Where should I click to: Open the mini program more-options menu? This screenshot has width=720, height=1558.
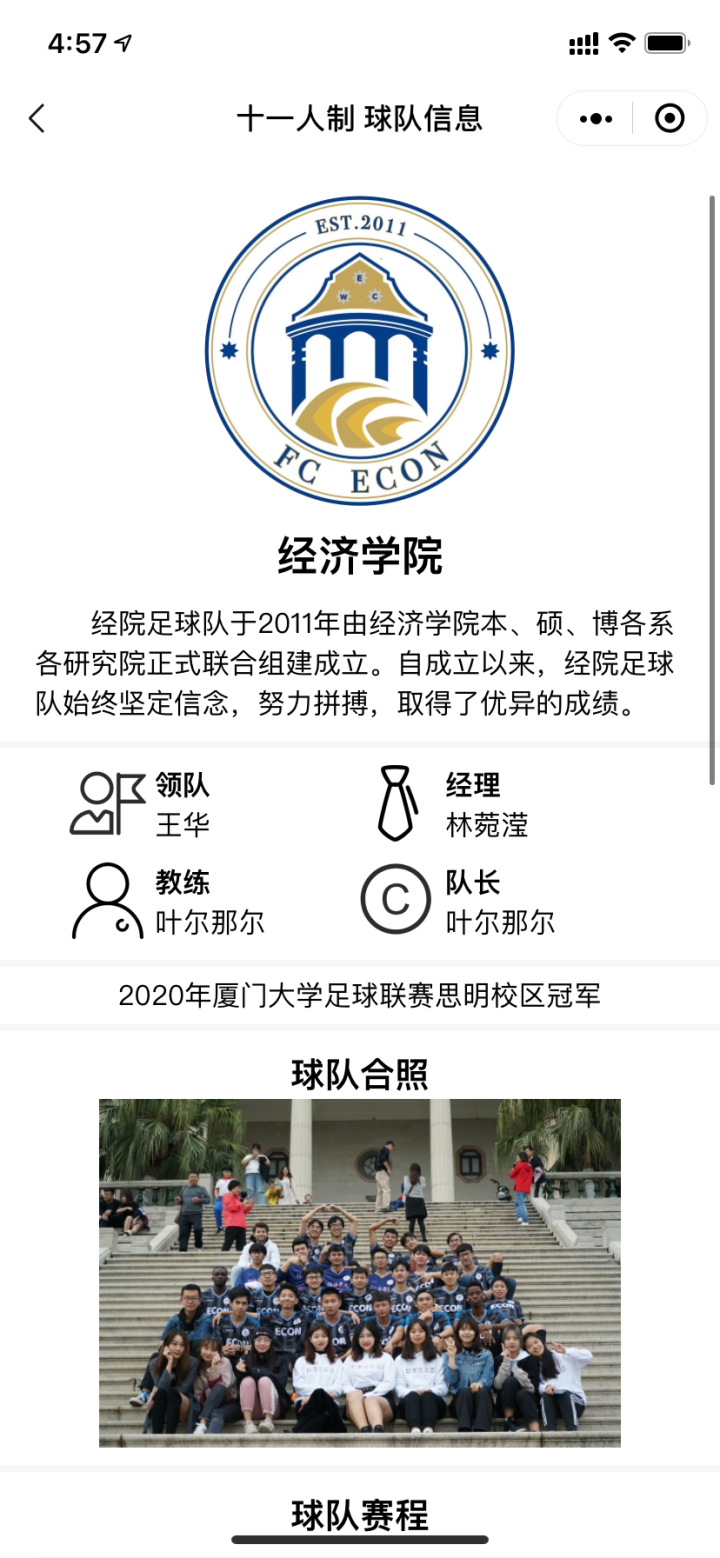(x=595, y=119)
